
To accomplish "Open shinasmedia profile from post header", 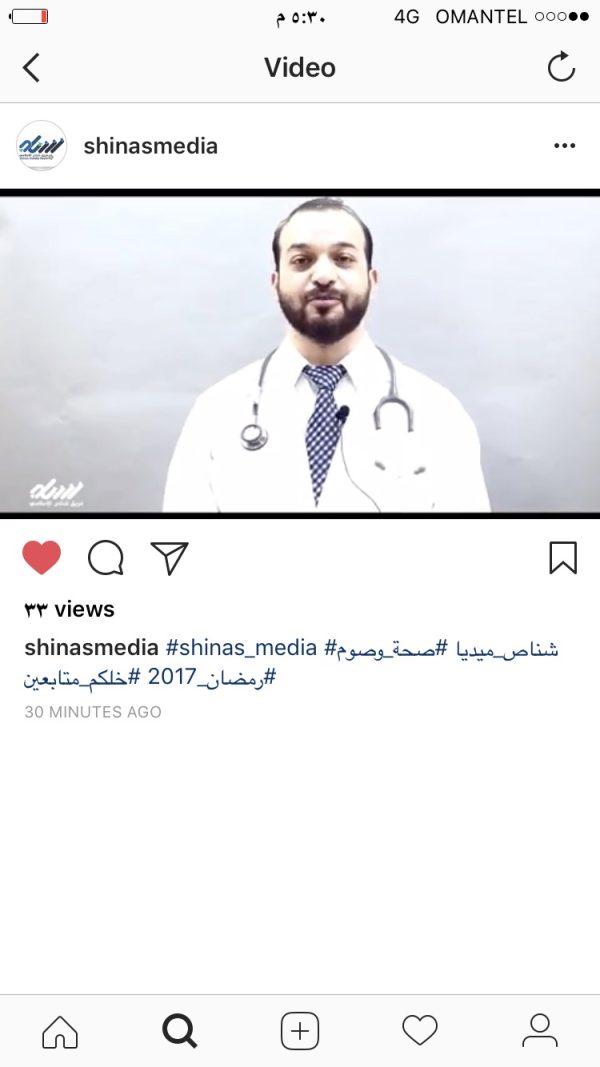I will 150,146.
